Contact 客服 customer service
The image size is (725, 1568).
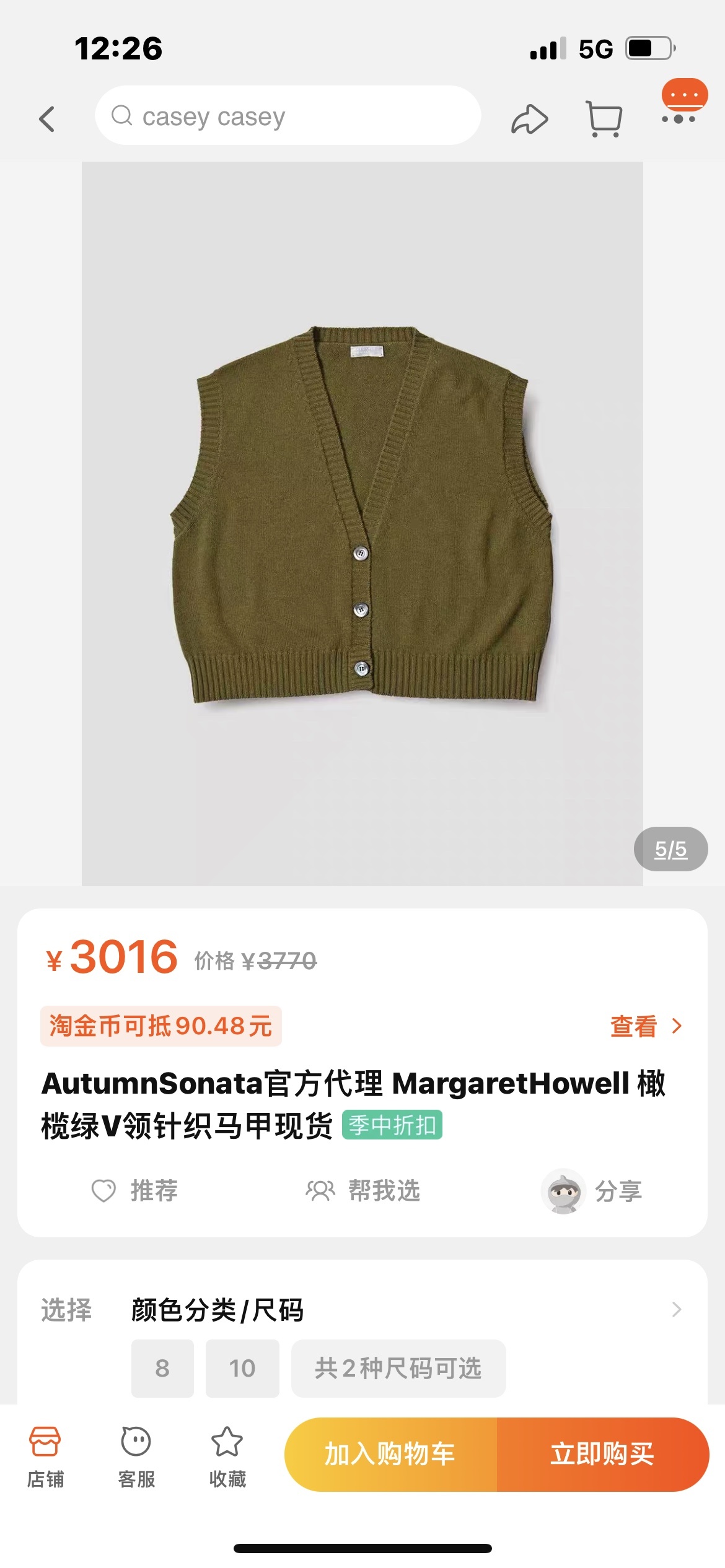pyautogui.click(x=136, y=1457)
